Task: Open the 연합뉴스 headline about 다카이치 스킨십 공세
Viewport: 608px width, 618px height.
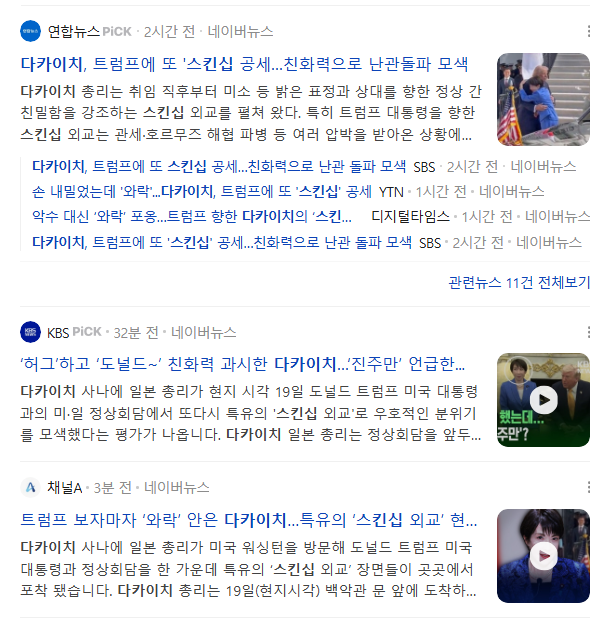Action: (245, 63)
